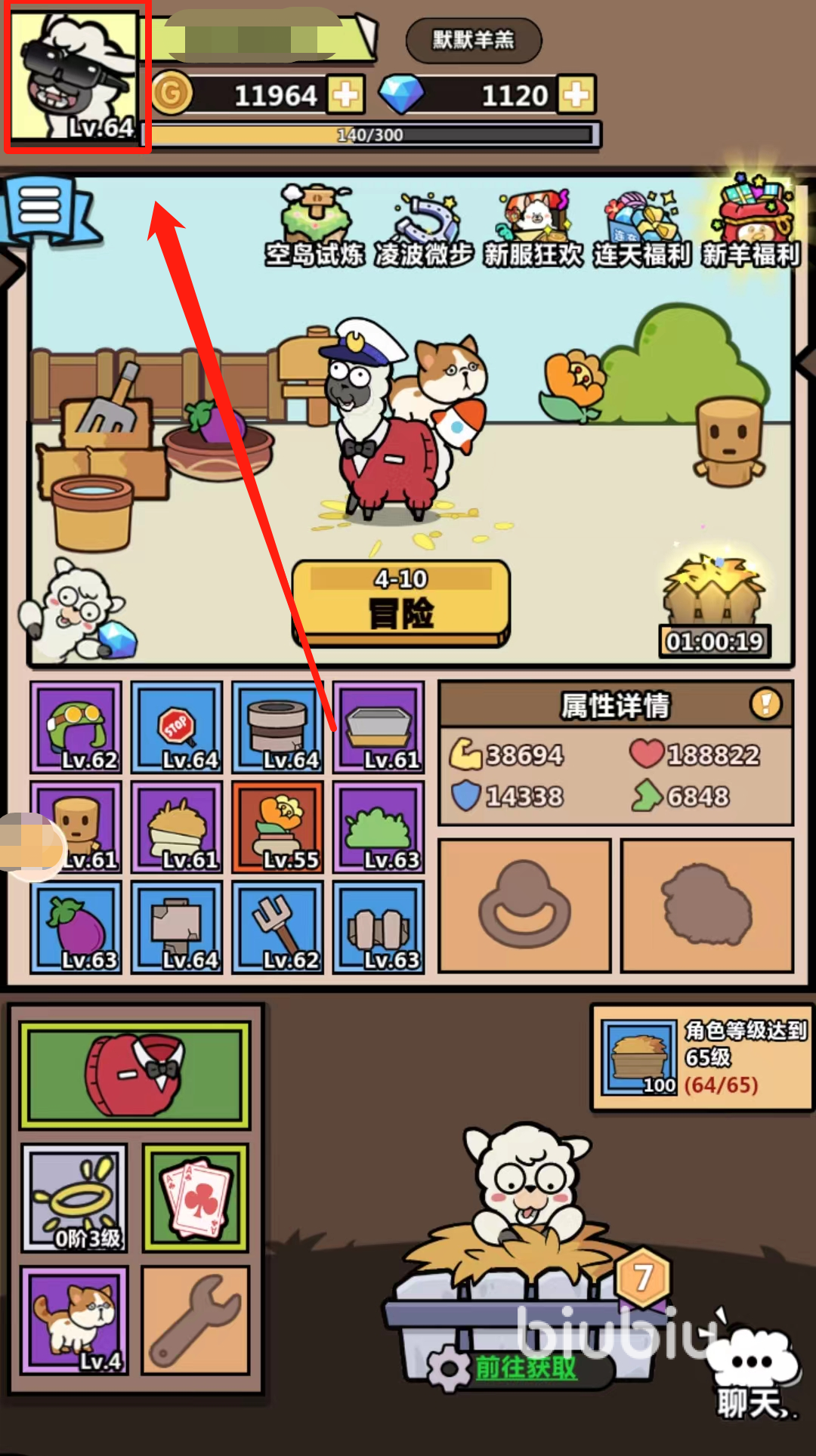Open the 凌波微步 event
Screen dimensions: 816x1456
click(424, 227)
